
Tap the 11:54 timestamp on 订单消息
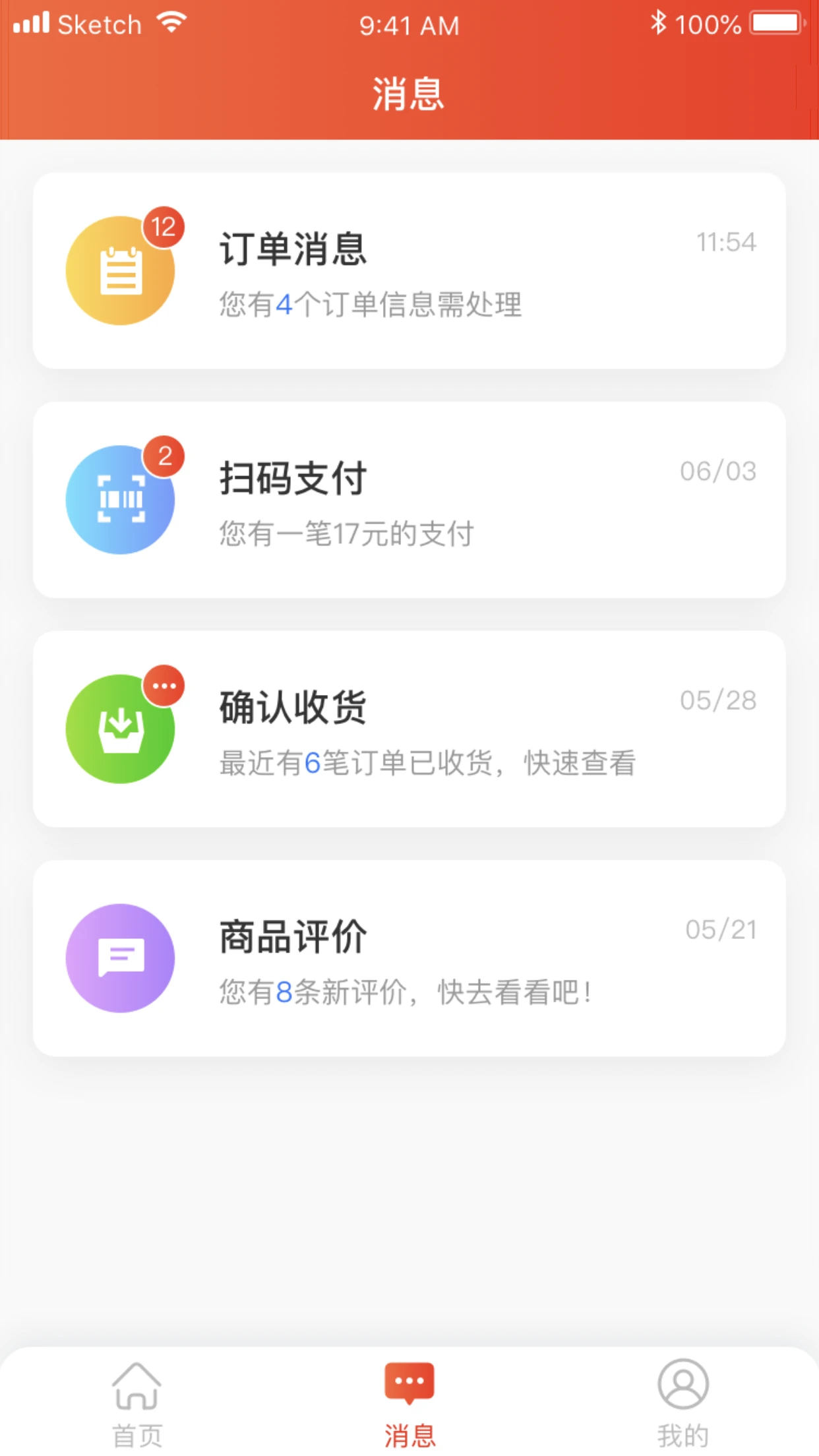click(x=725, y=242)
